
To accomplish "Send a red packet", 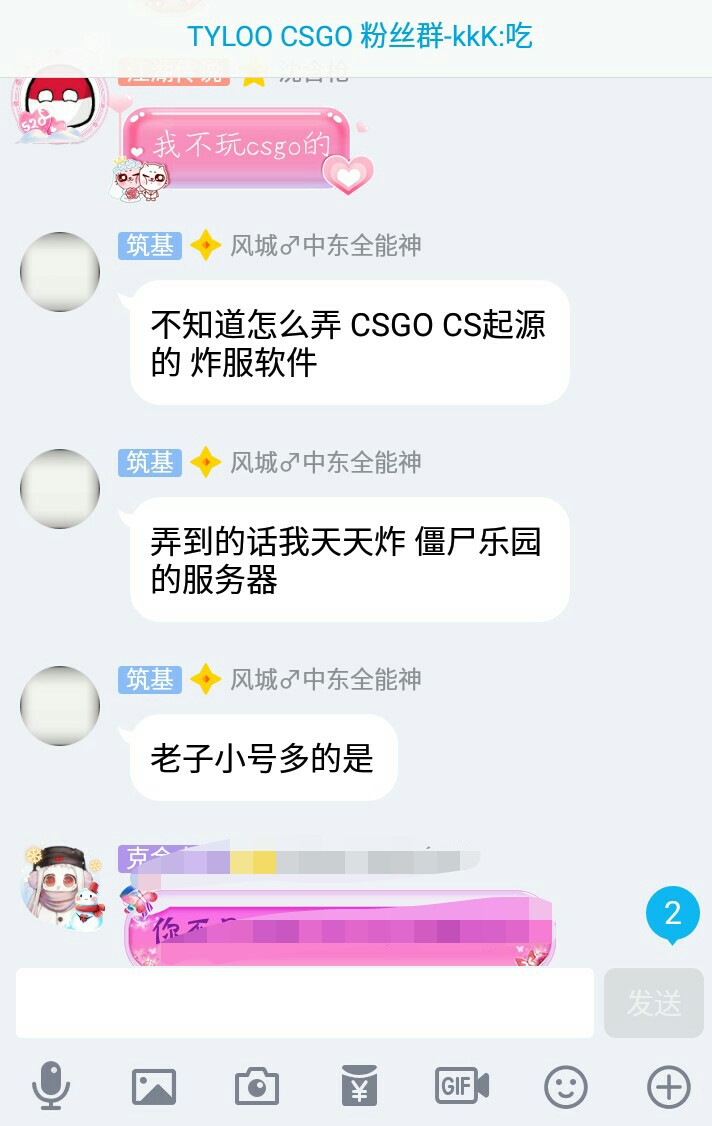I will (x=359, y=1086).
